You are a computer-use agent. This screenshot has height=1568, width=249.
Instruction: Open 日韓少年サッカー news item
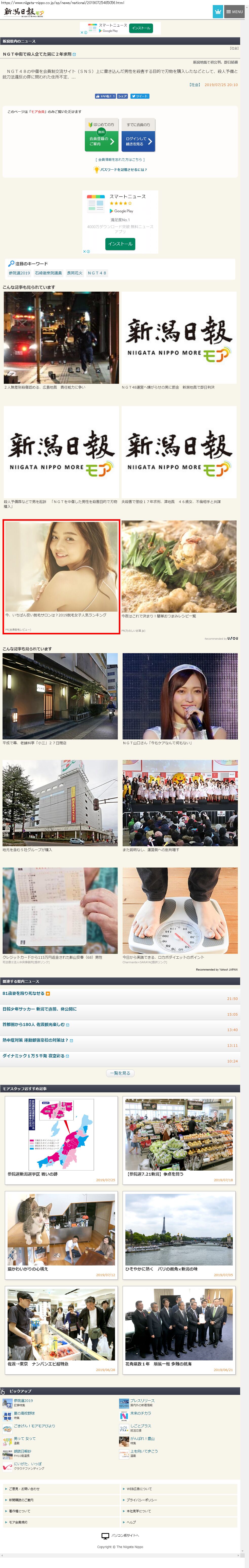pyautogui.click(x=39, y=1009)
